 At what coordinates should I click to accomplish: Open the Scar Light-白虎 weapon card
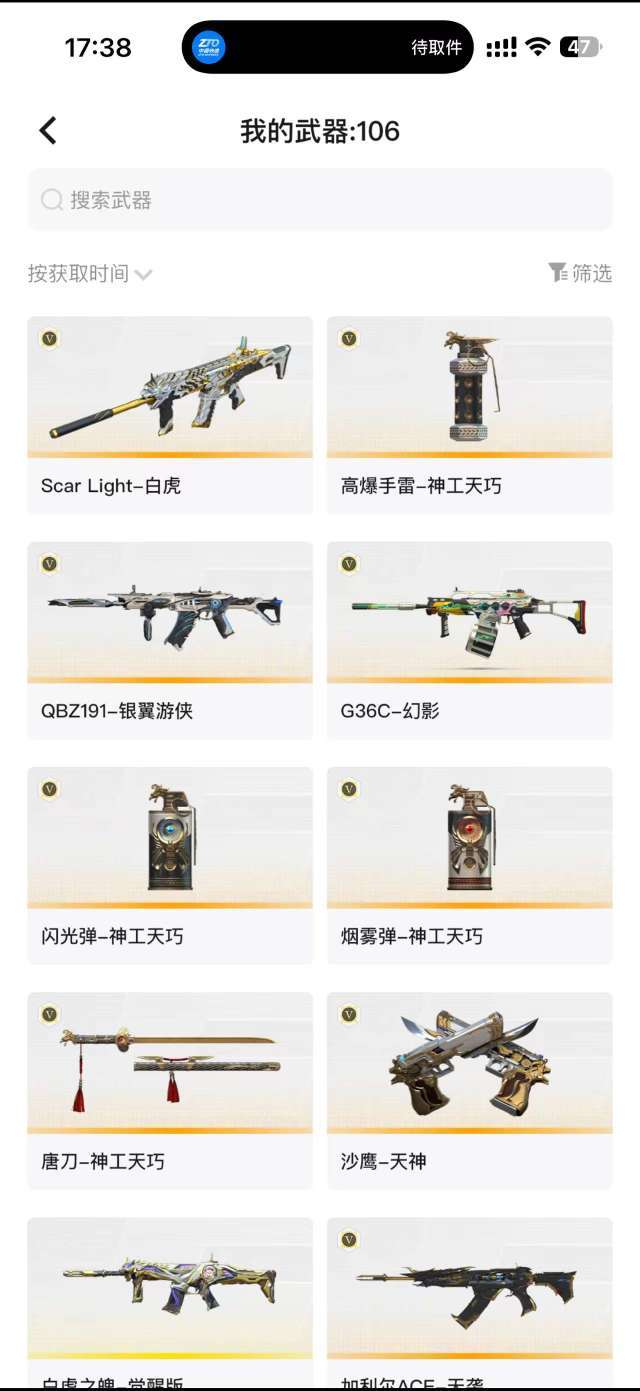coord(170,414)
